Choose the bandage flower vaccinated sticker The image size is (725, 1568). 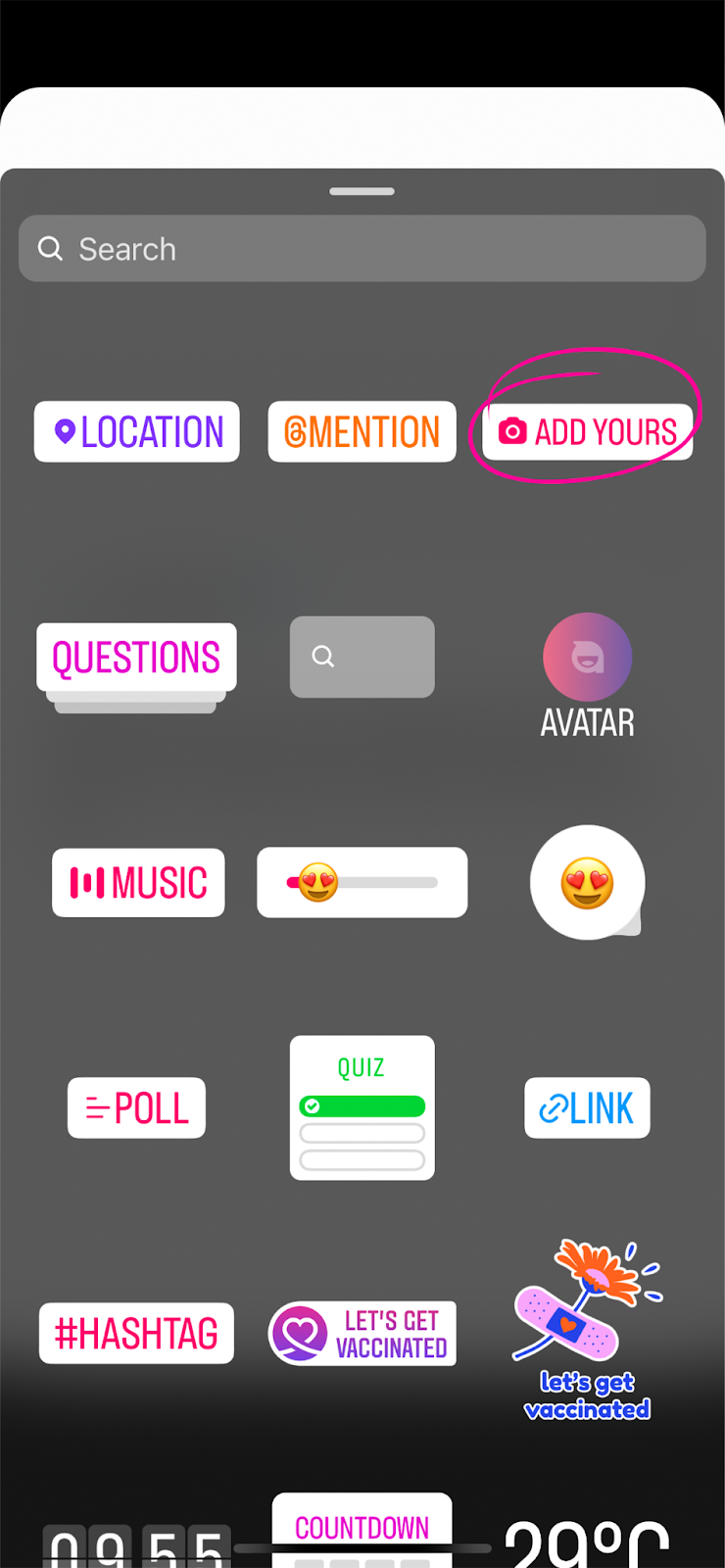(x=588, y=1331)
